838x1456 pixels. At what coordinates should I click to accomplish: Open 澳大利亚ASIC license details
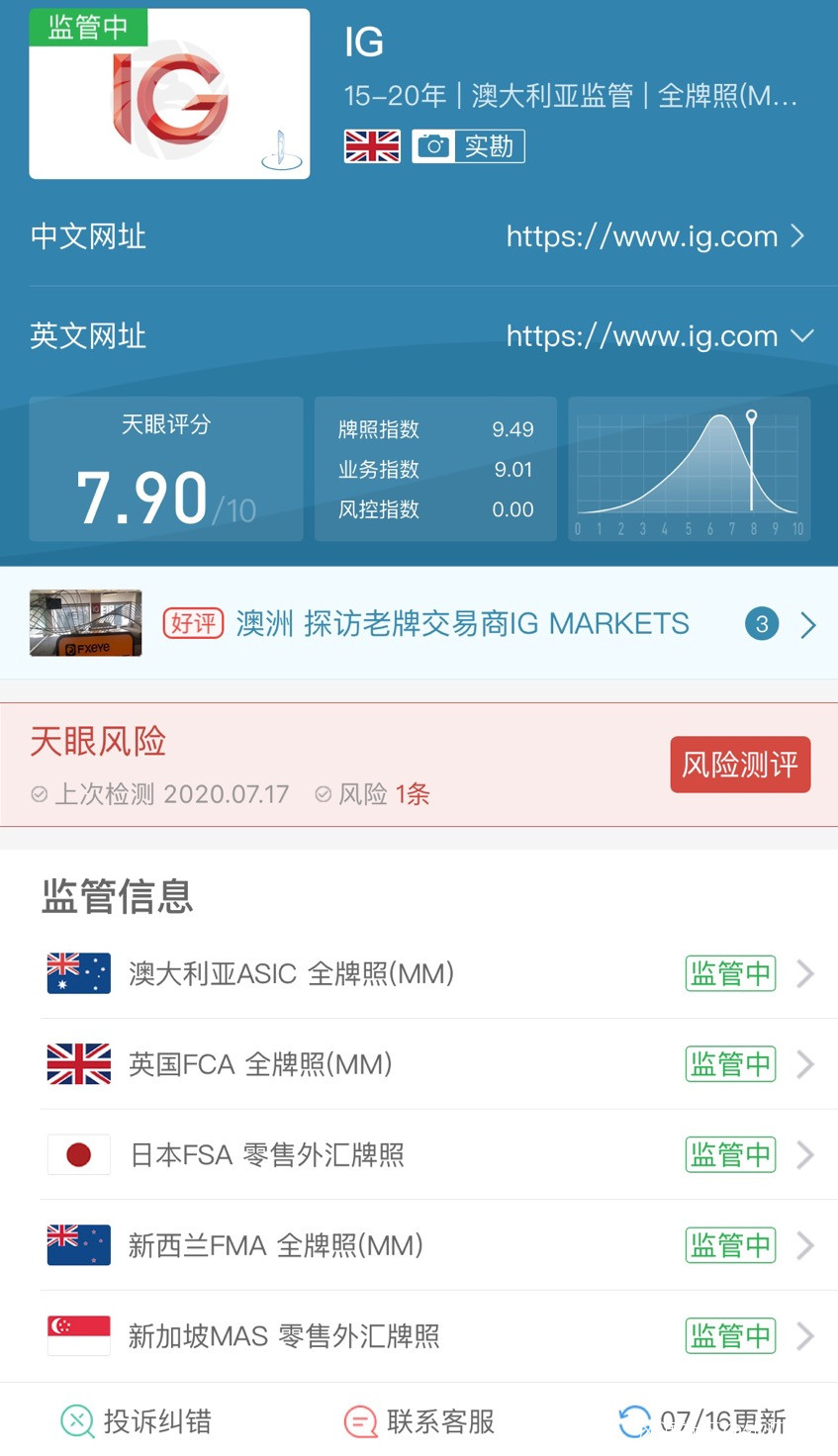coord(425,973)
